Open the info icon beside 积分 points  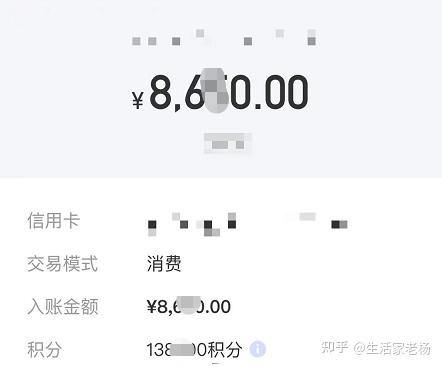click(x=258, y=349)
